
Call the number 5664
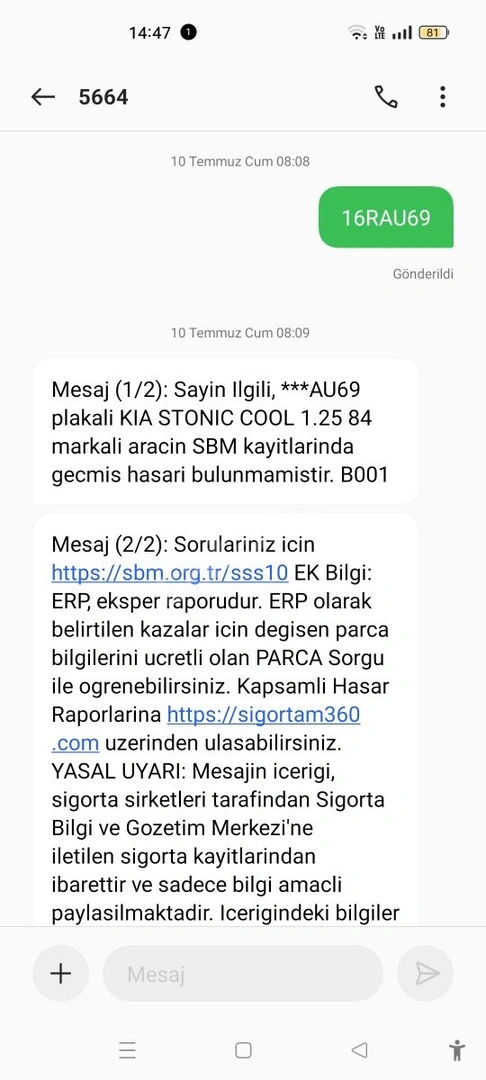(385, 97)
